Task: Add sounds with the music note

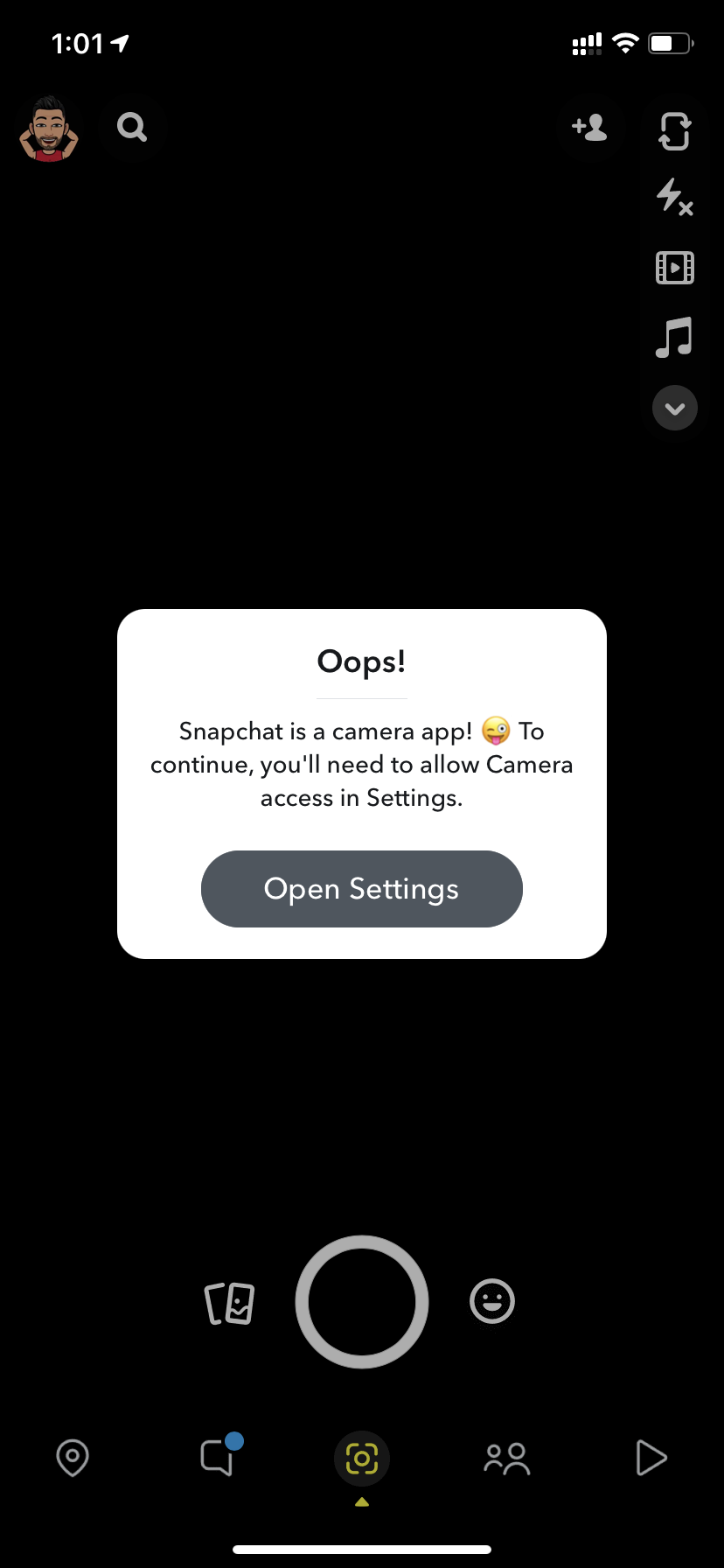Action: (x=674, y=337)
